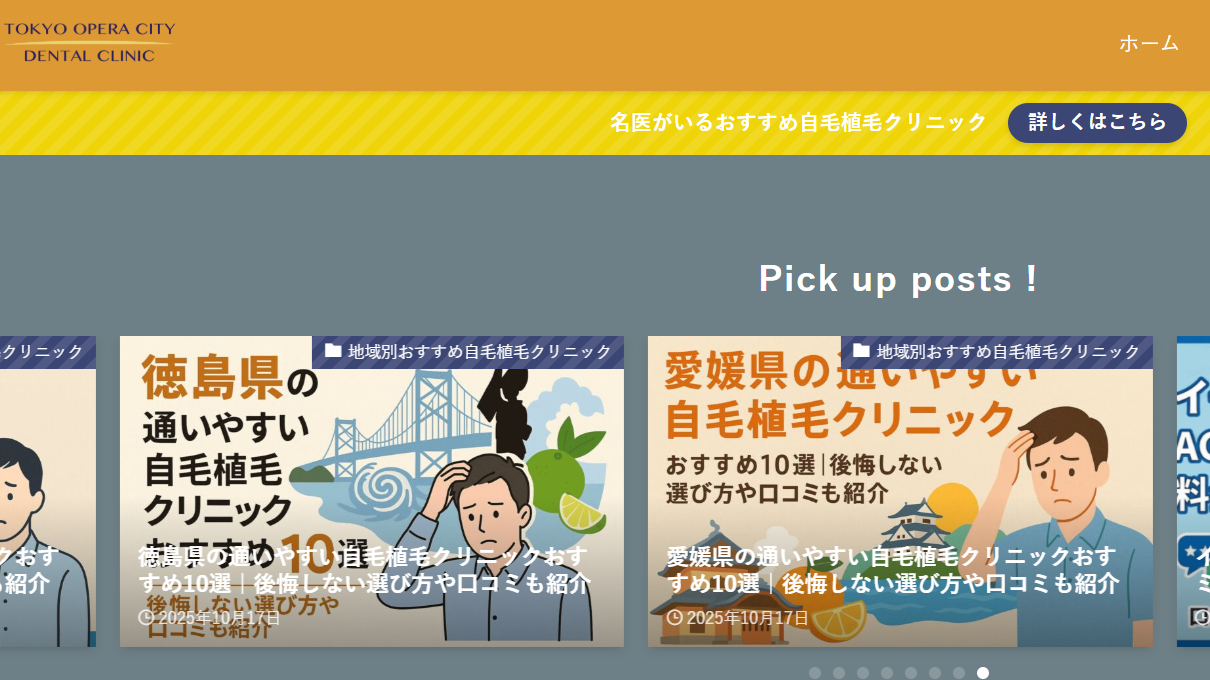Open the 徳島県 clinic recommendation post

point(364,568)
